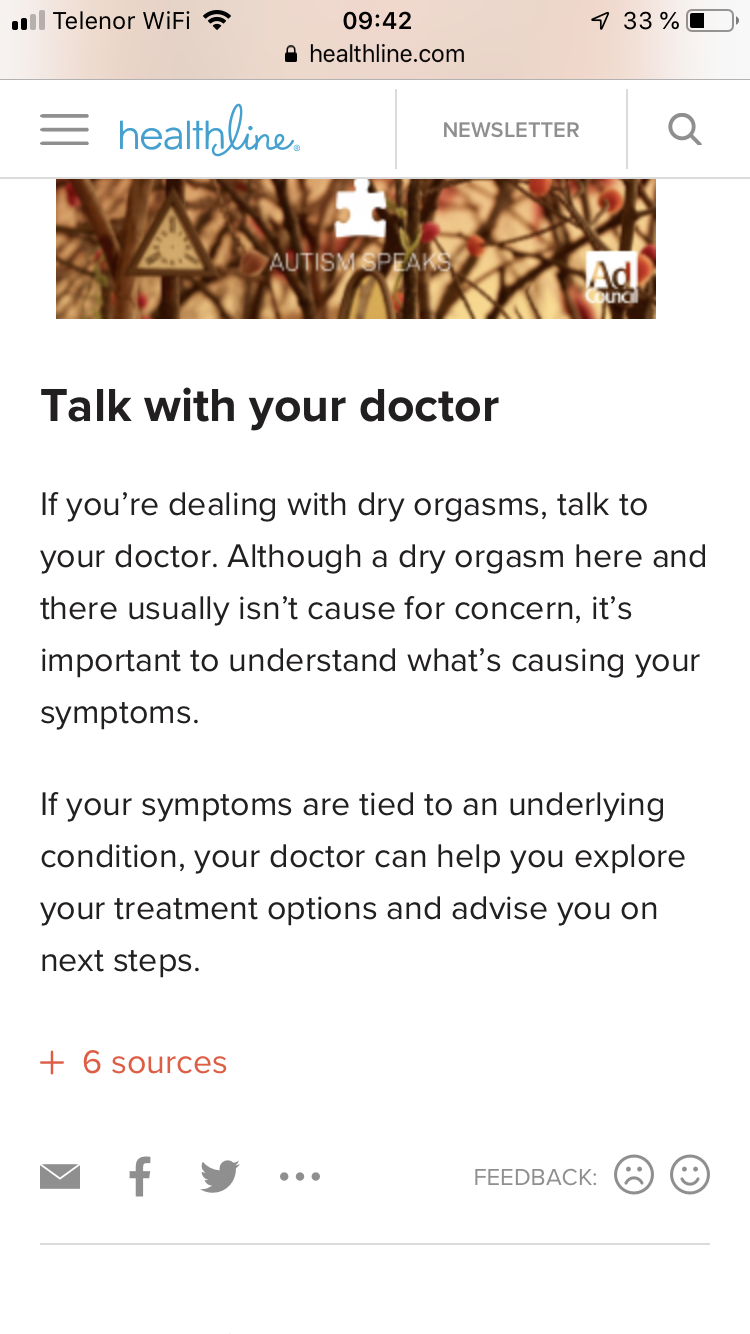Tap the healthline.com address bar
The width and height of the screenshot is (750, 1334).
click(x=375, y=54)
